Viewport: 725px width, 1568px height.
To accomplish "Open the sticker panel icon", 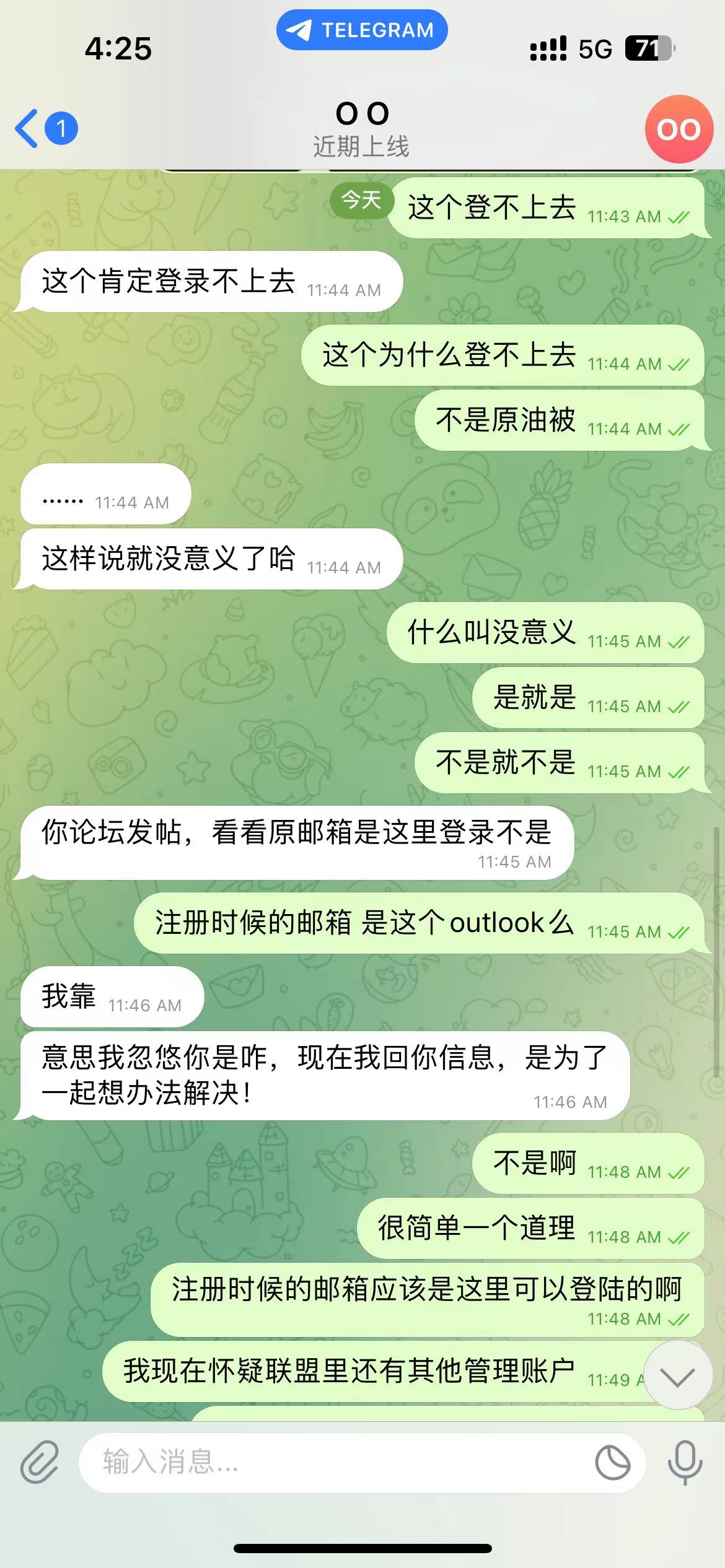I will coord(612,1463).
